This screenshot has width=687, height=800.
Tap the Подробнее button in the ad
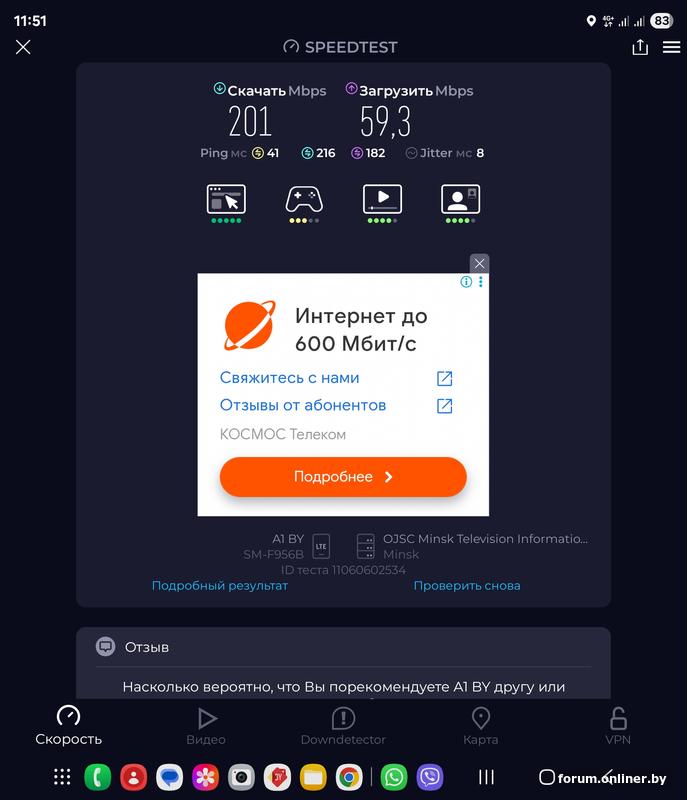click(343, 477)
